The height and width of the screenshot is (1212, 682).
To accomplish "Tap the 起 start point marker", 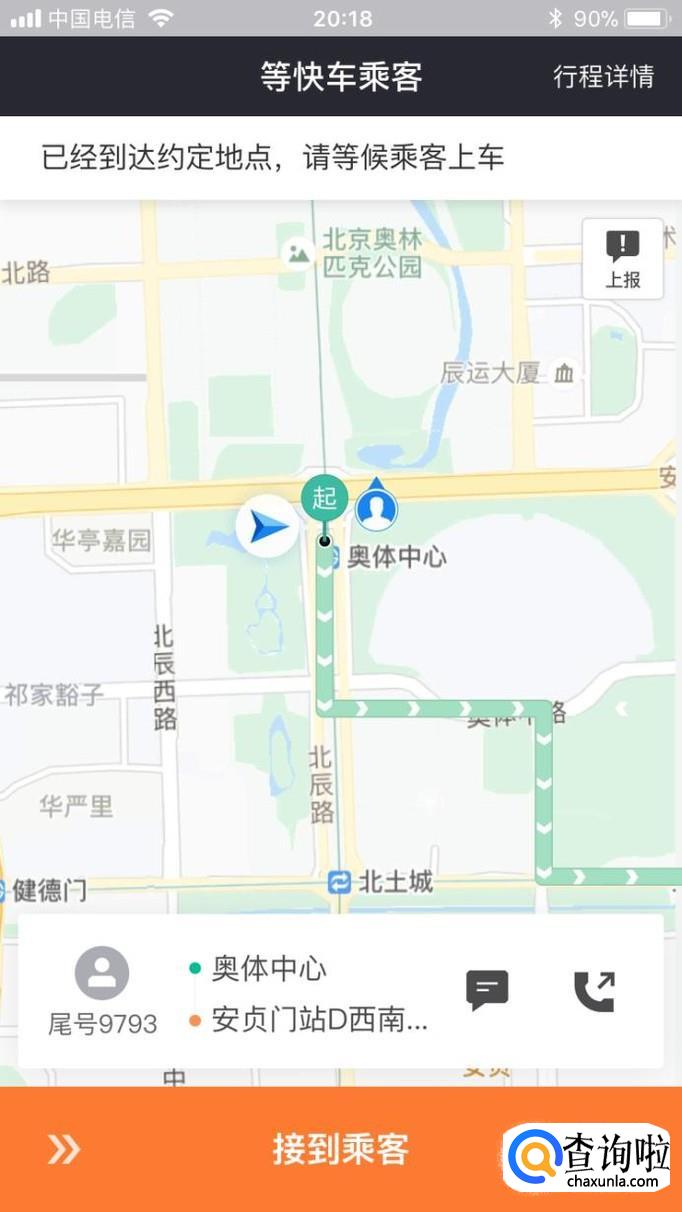I will 325,498.
